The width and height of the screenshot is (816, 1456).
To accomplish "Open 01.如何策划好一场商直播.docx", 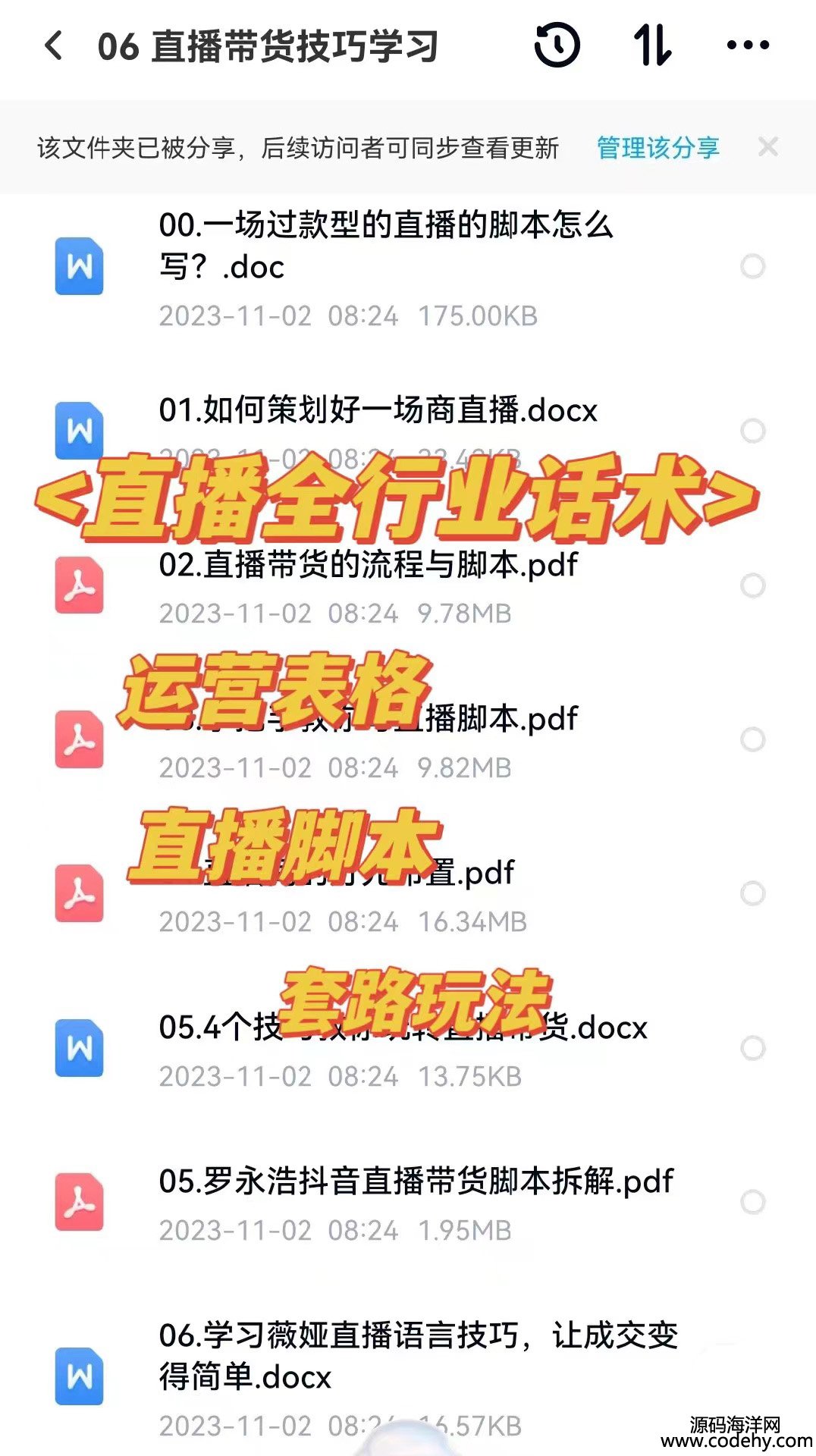I will [378, 410].
